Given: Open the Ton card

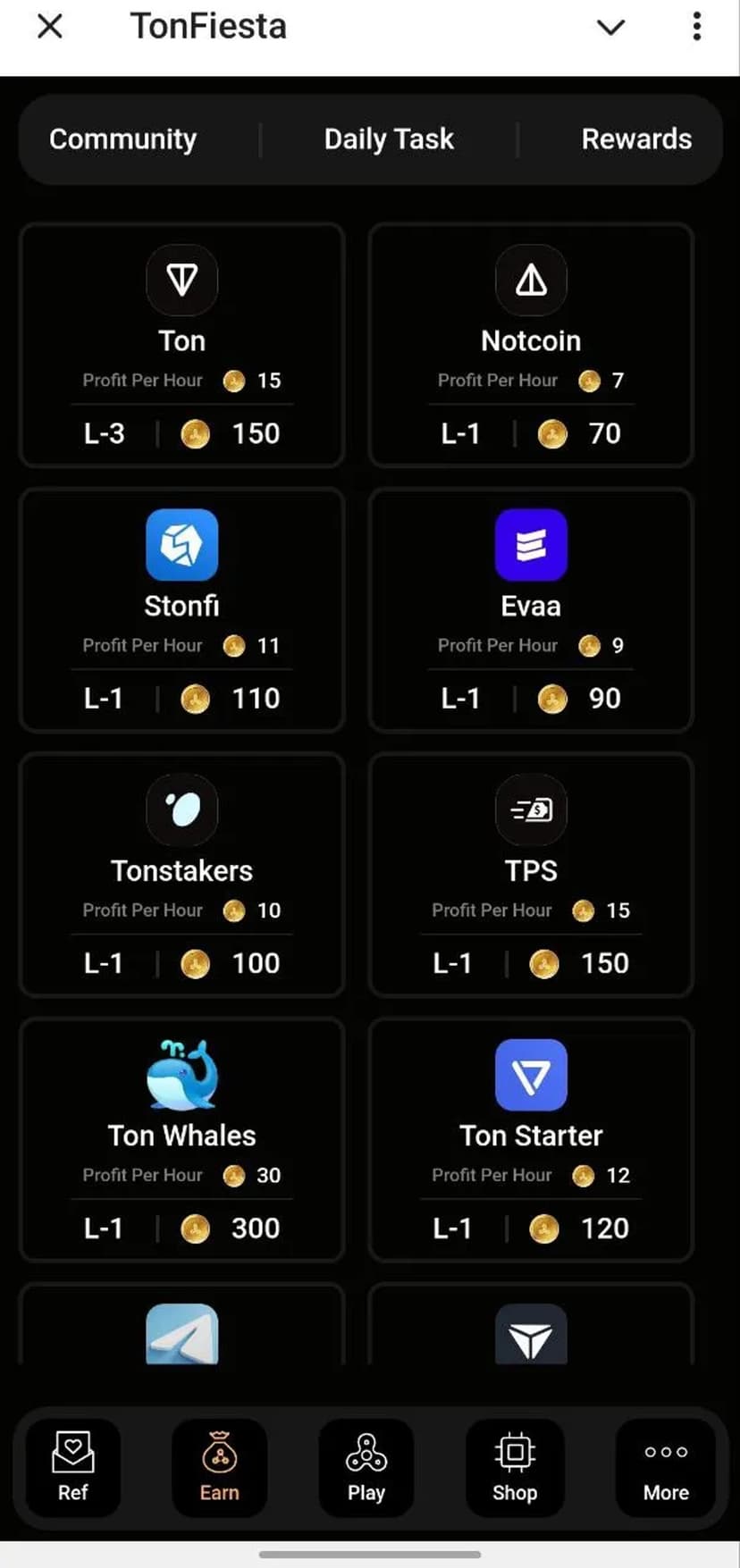Looking at the screenshot, I should 181,346.
